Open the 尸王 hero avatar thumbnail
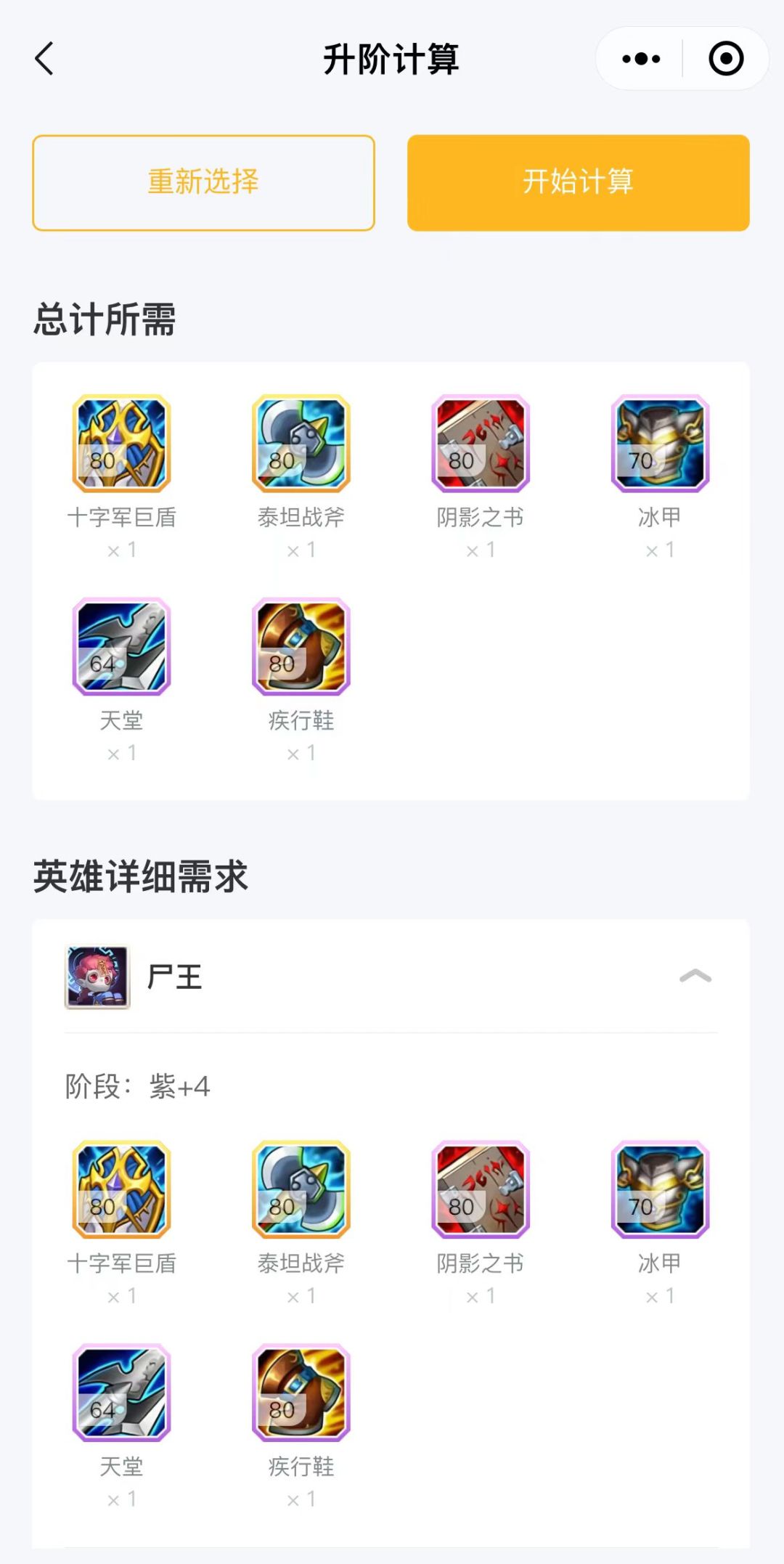The width and height of the screenshot is (784, 1564). 95,977
